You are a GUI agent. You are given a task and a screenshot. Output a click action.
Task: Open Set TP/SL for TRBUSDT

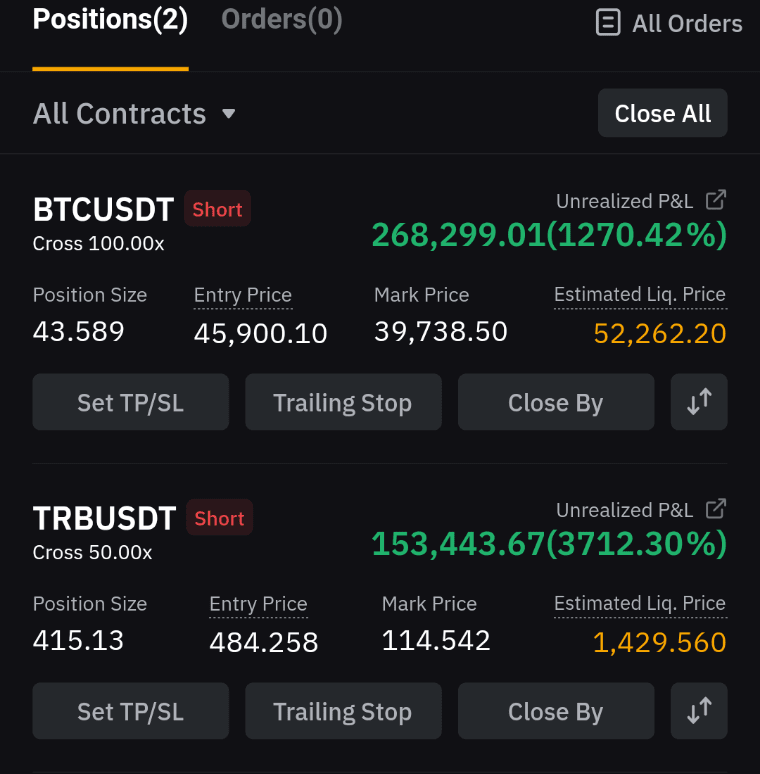(130, 711)
